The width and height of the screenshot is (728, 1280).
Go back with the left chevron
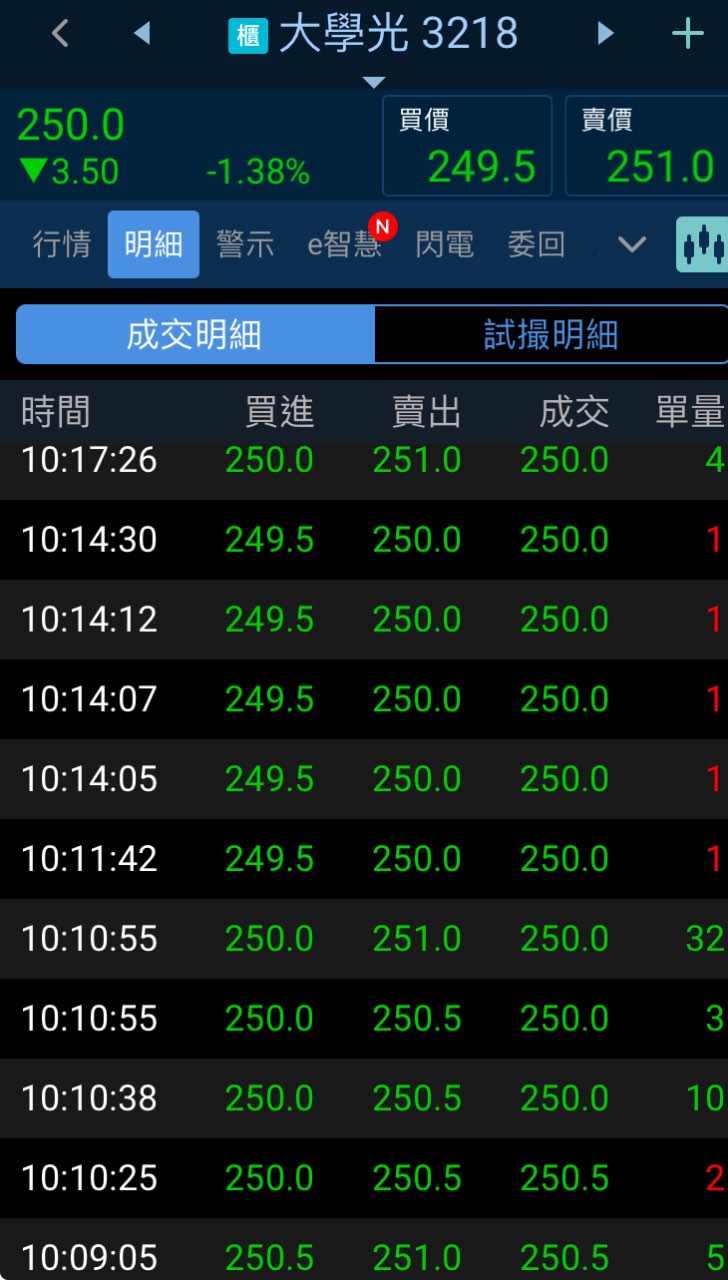(x=60, y=34)
